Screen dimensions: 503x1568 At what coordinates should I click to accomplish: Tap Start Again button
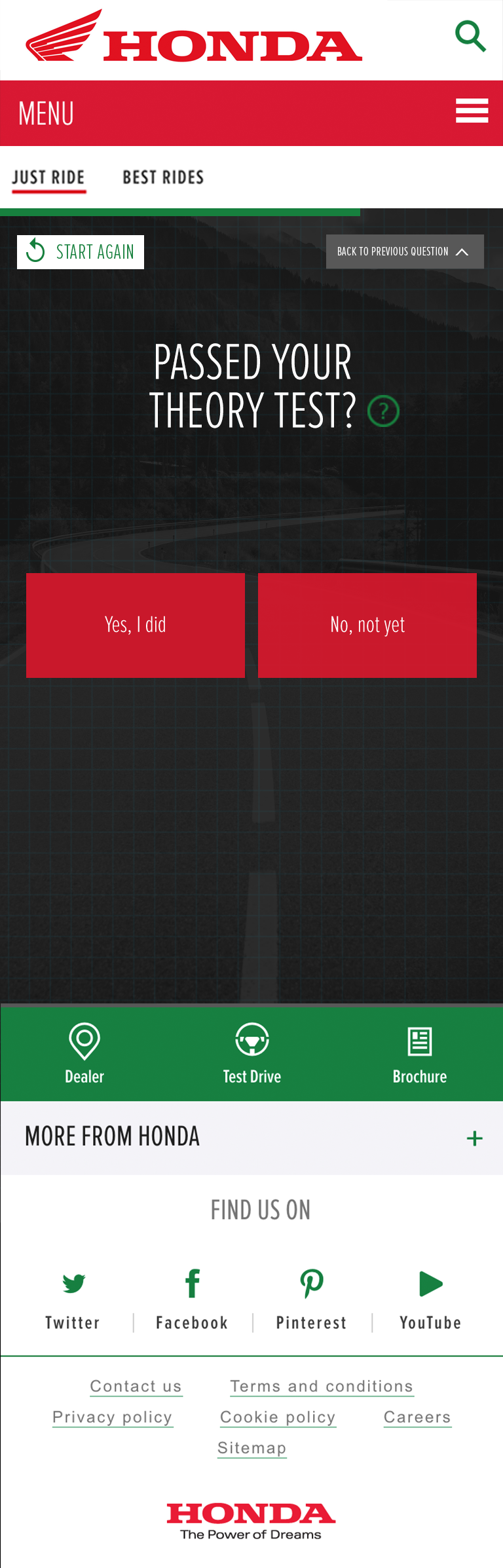(81, 252)
